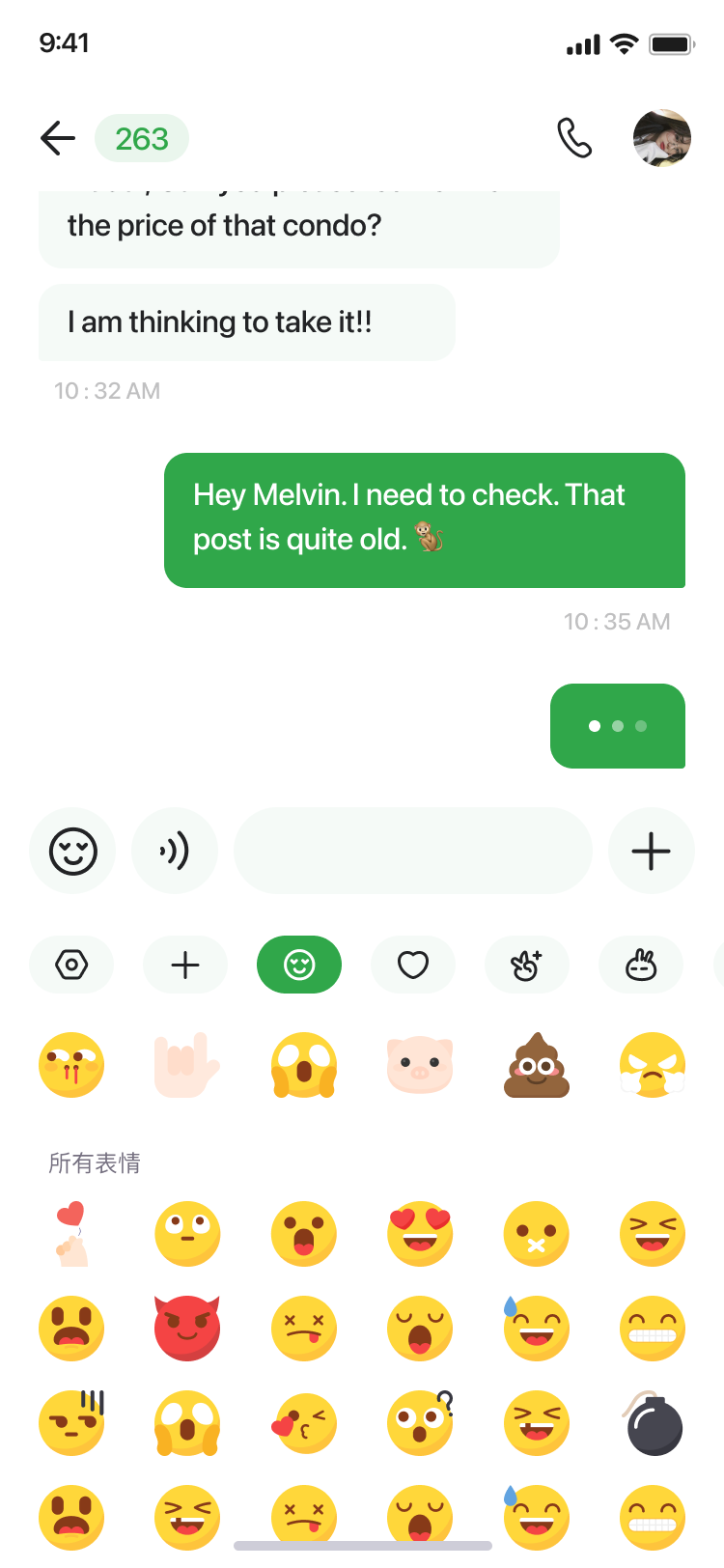Image resolution: width=724 pixels, height=1568 pixels.
Task: Open the bunny sticker pack tab
Action: click(x=641, y=965)
